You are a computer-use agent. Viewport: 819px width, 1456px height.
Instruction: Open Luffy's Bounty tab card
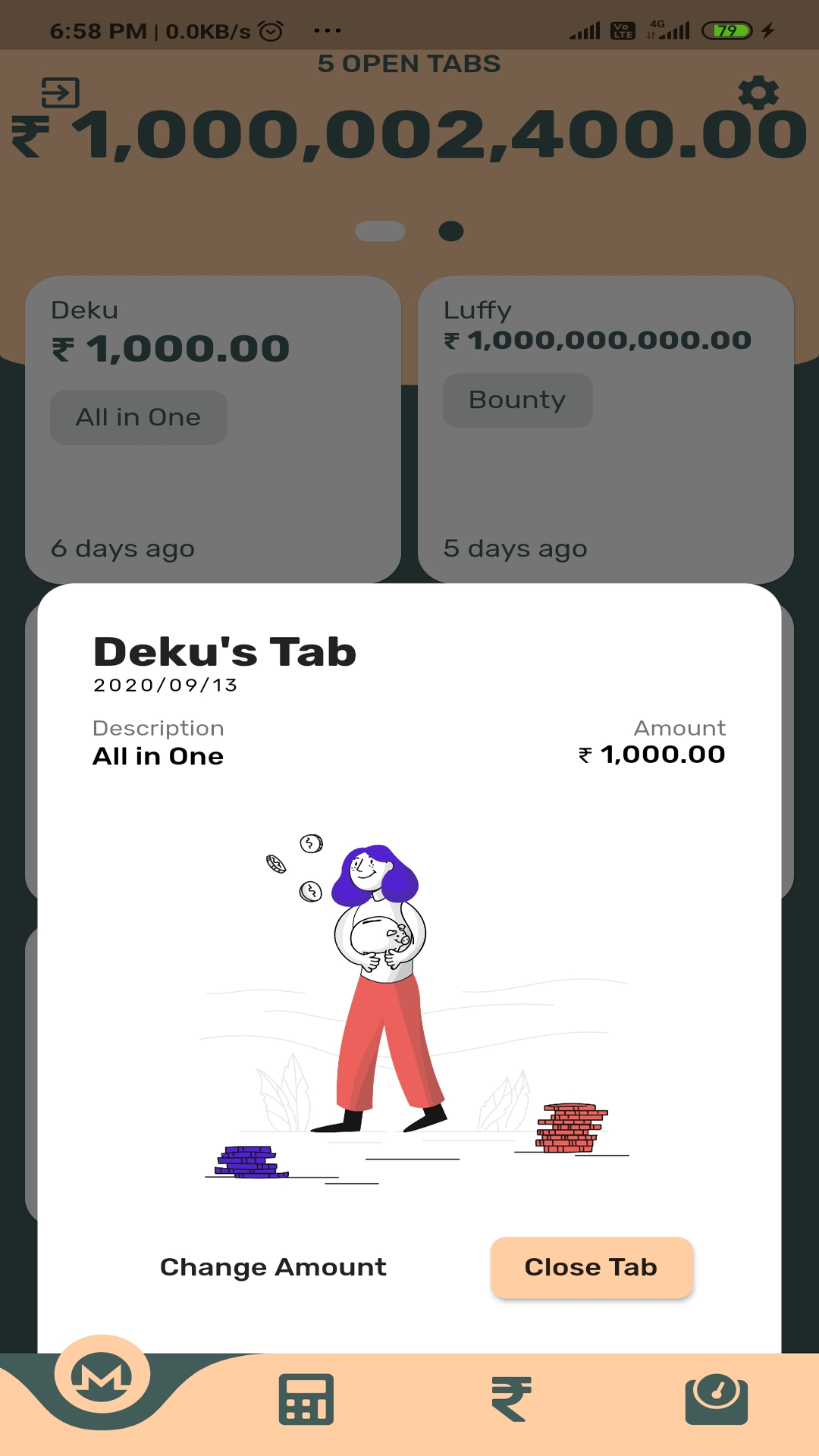pos(606,429)
